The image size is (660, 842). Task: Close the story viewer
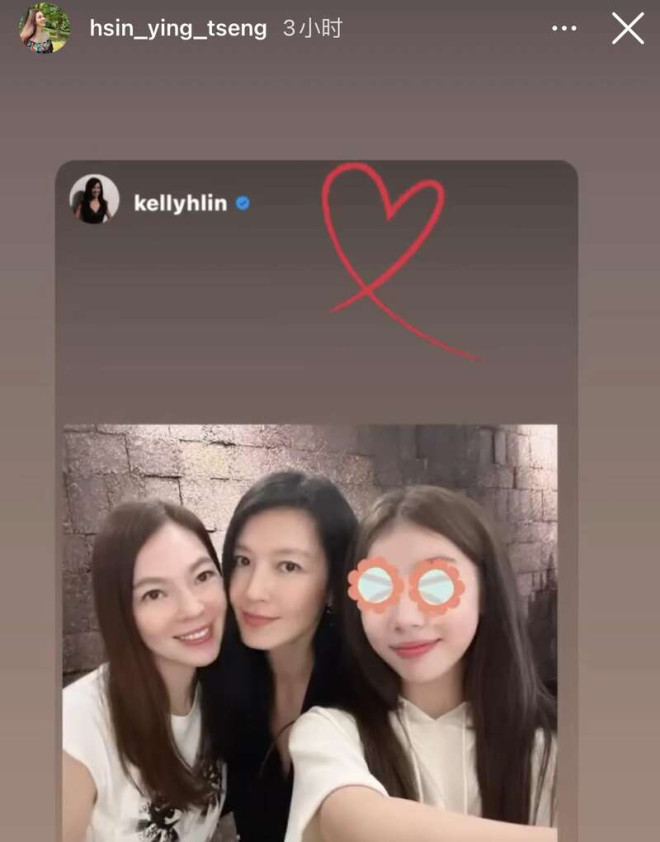pyautogui.click(x=628, y=29)
